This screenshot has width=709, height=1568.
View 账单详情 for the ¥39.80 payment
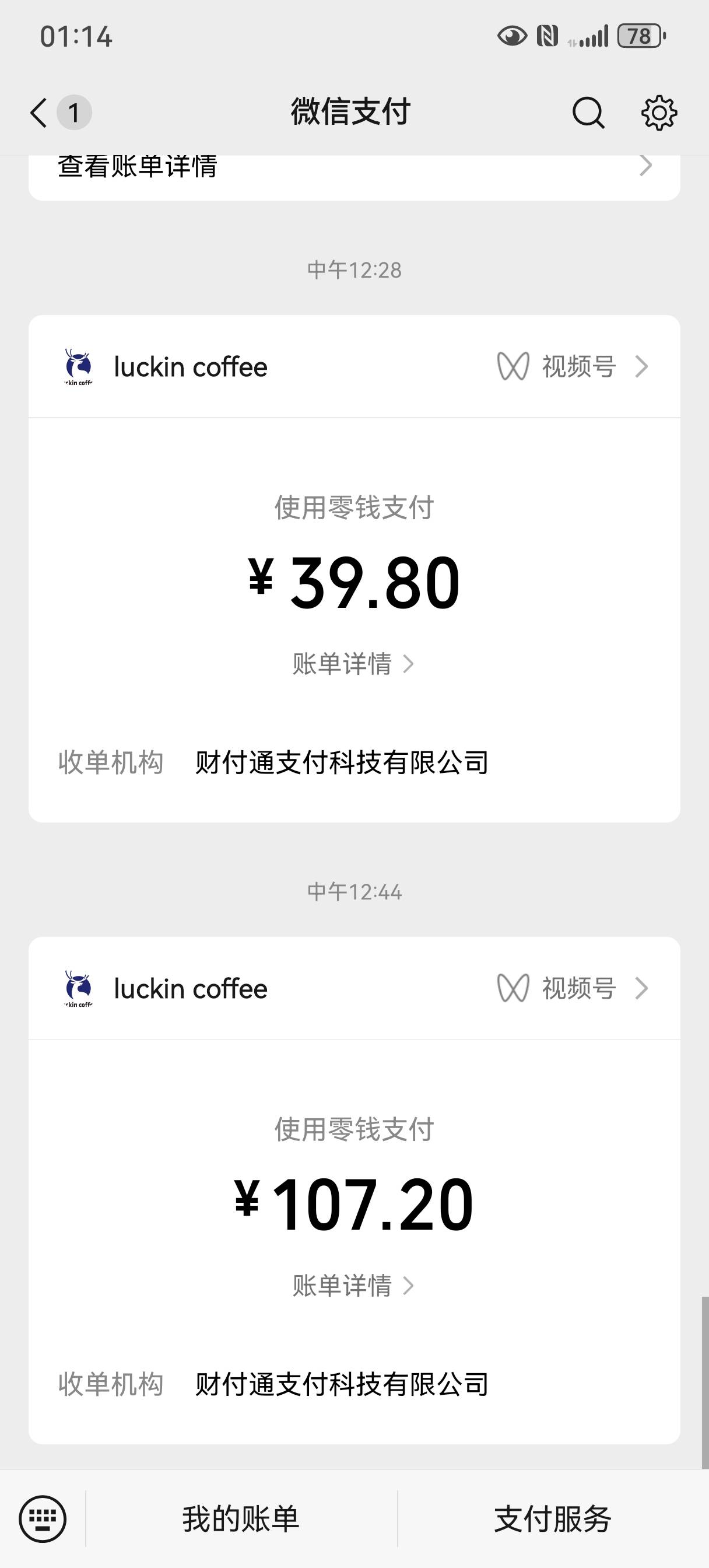pos(353,663)
